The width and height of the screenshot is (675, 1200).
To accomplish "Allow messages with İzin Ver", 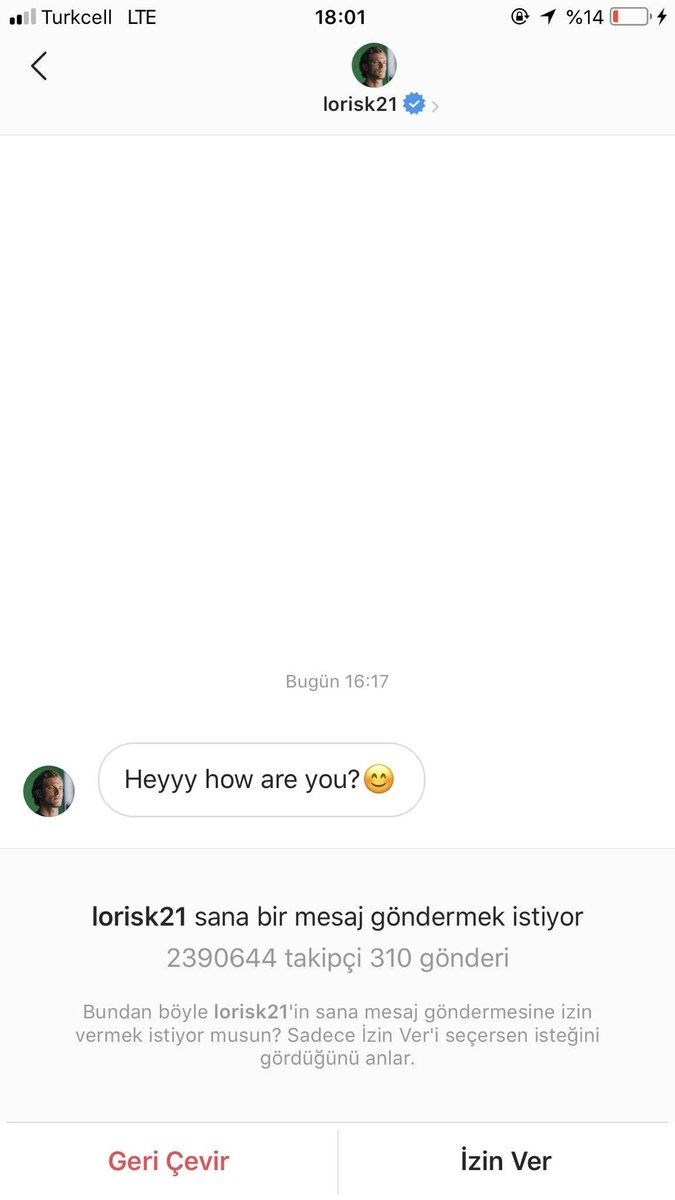I will (506, 1161).
